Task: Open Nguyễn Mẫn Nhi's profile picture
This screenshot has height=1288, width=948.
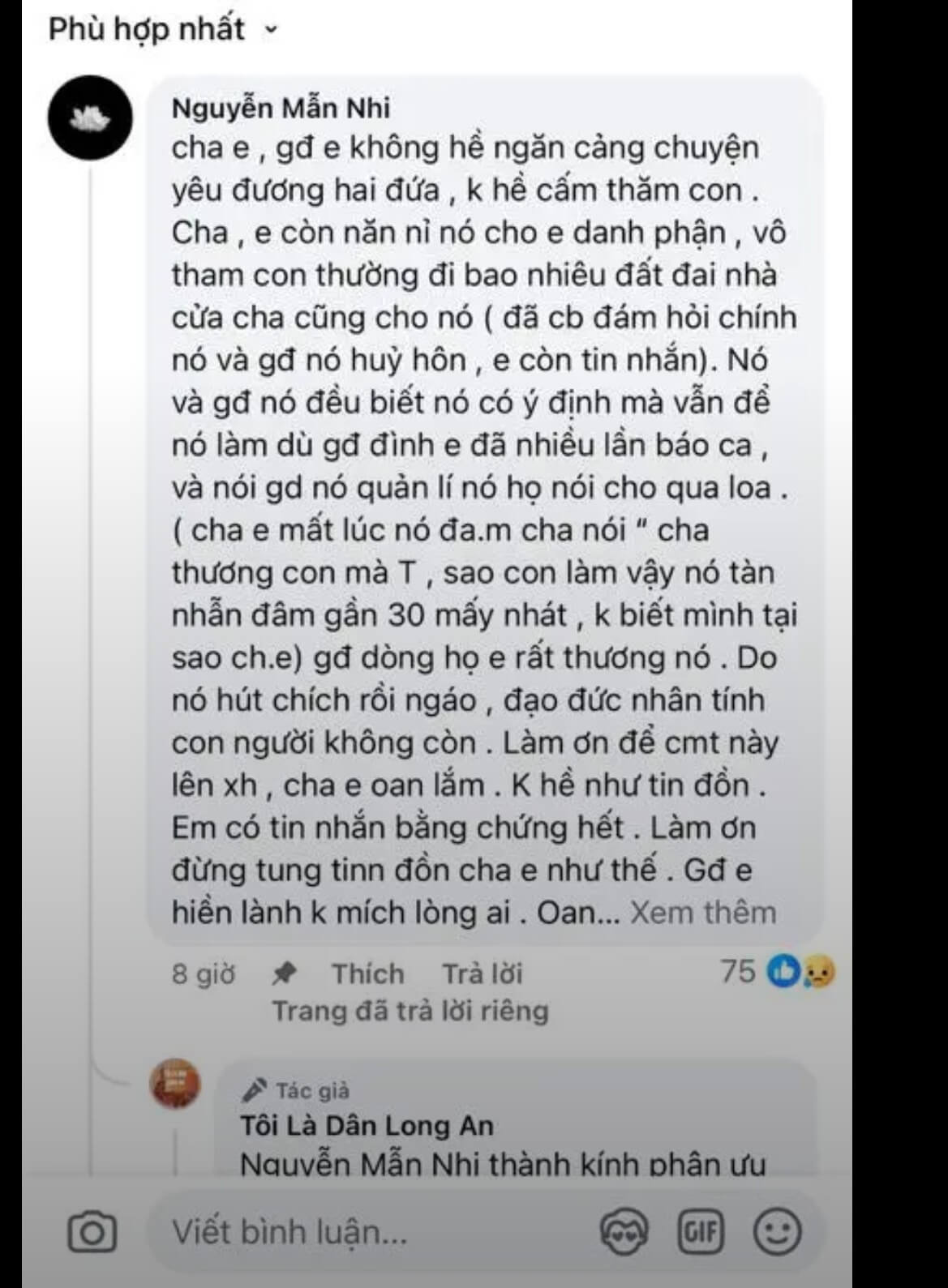Action: [90, 118]
